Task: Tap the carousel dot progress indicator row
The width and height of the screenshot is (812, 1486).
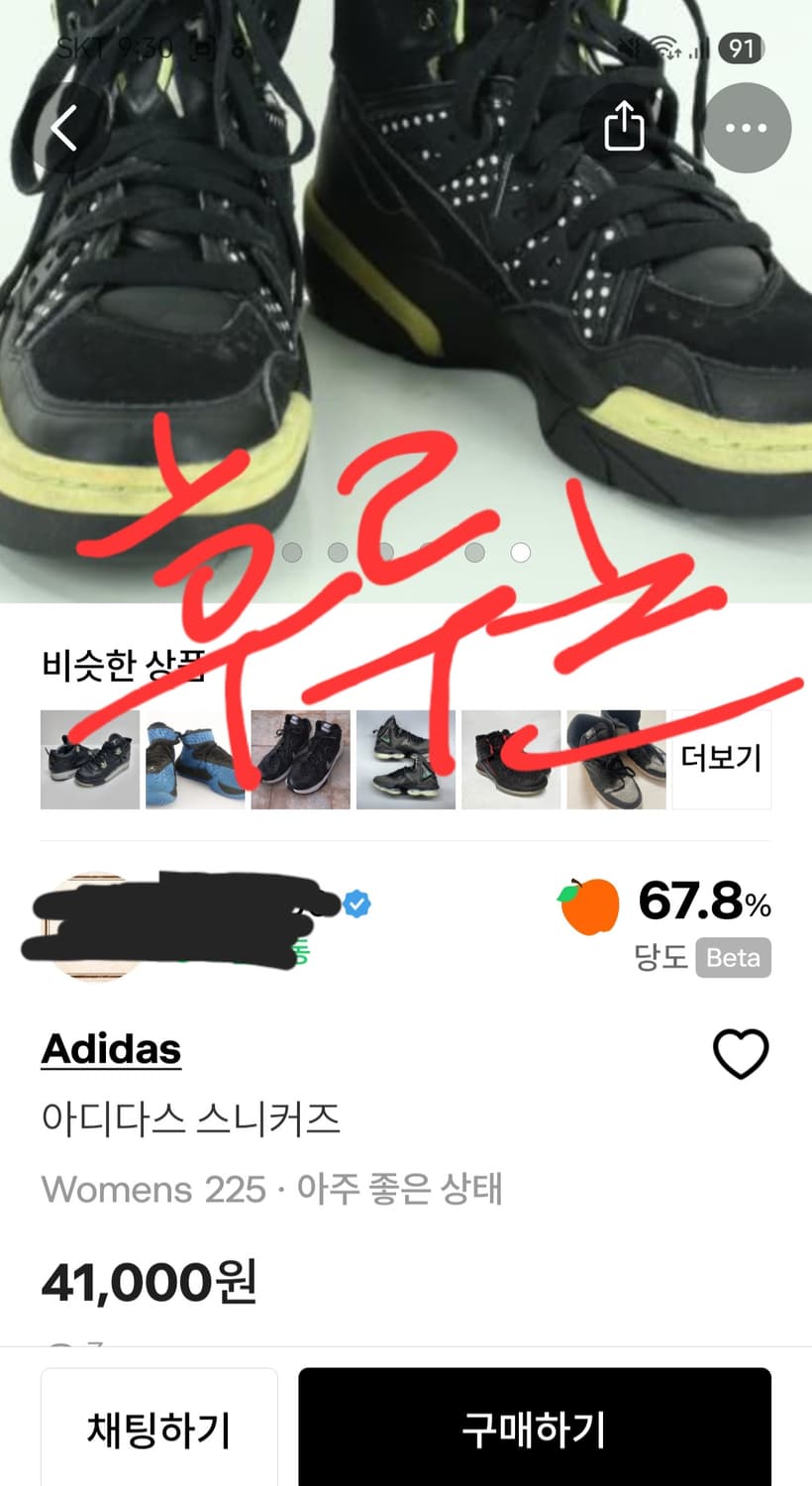Action: coord(406,553)
